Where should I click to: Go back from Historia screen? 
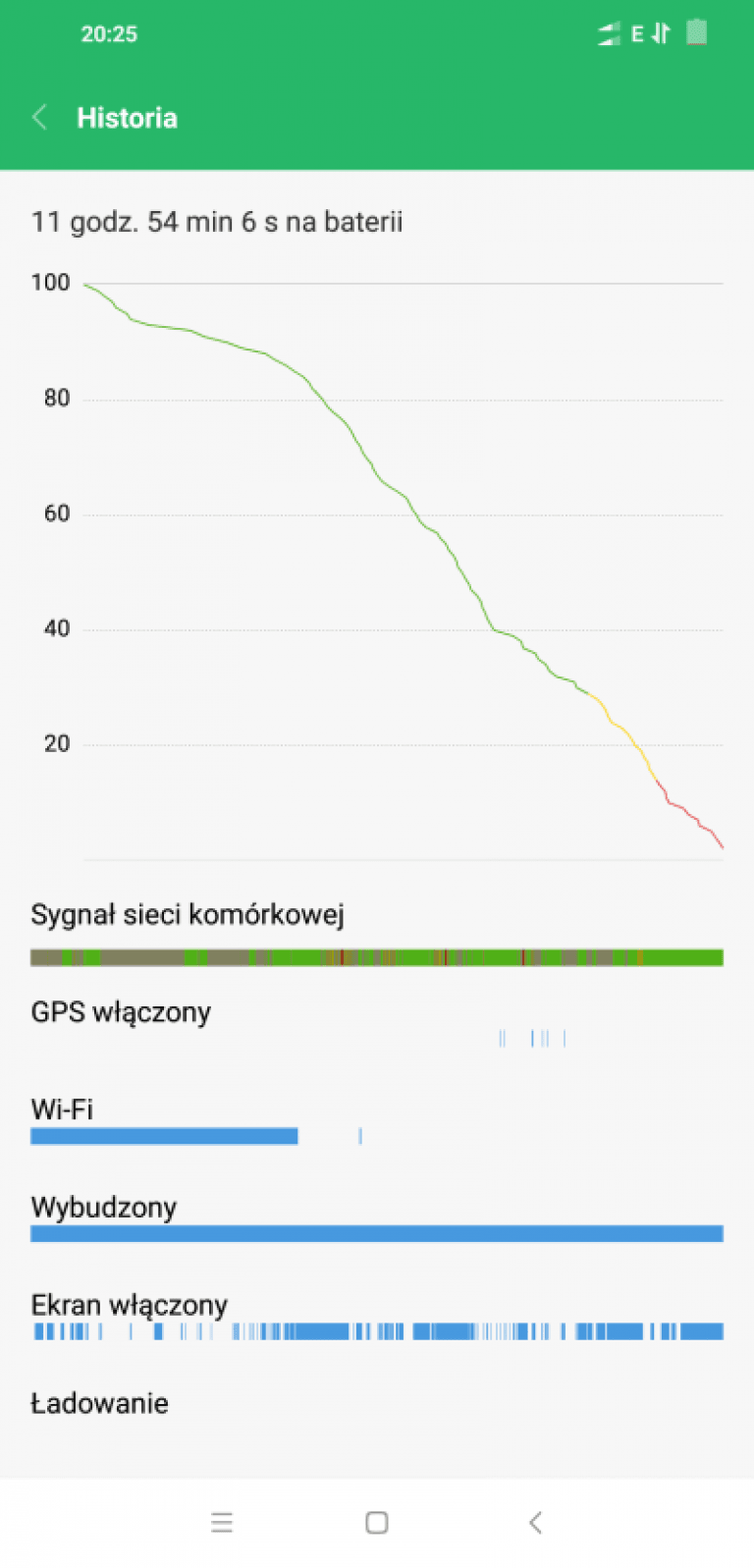[x=40, y=118]
